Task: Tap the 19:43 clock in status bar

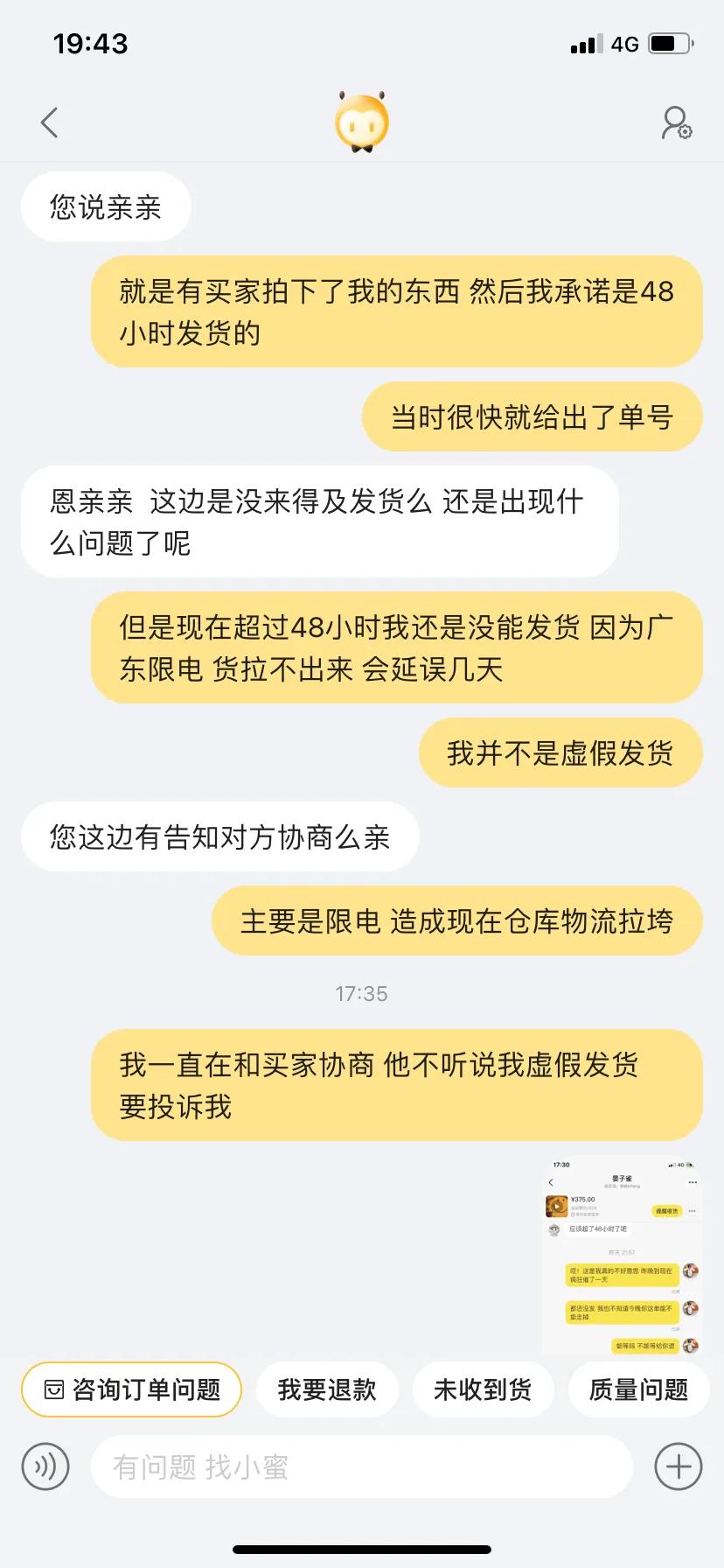Action: point(91,43)
